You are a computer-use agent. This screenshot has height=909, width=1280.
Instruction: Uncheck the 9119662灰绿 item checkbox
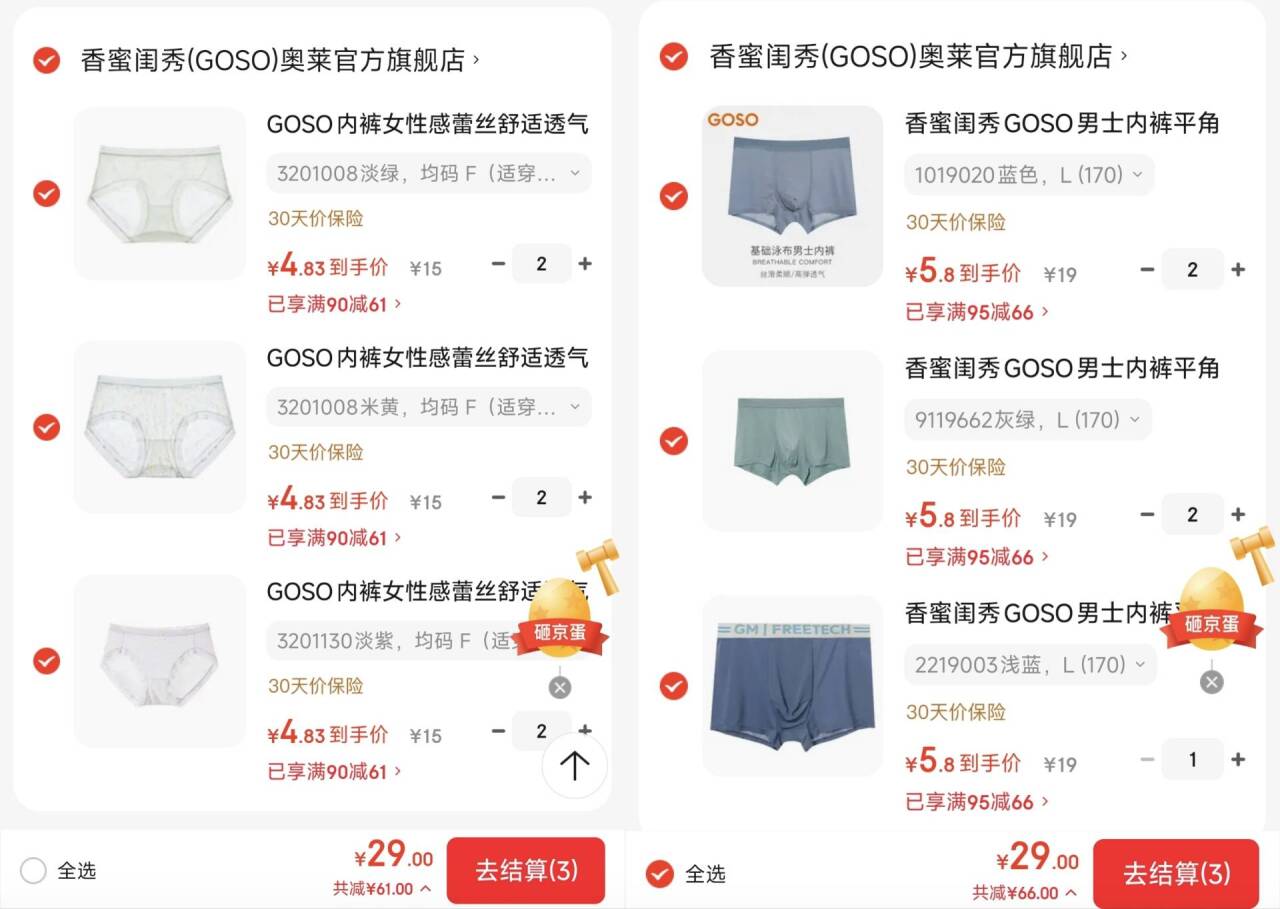pyautogui.click(x=674, y=441)
